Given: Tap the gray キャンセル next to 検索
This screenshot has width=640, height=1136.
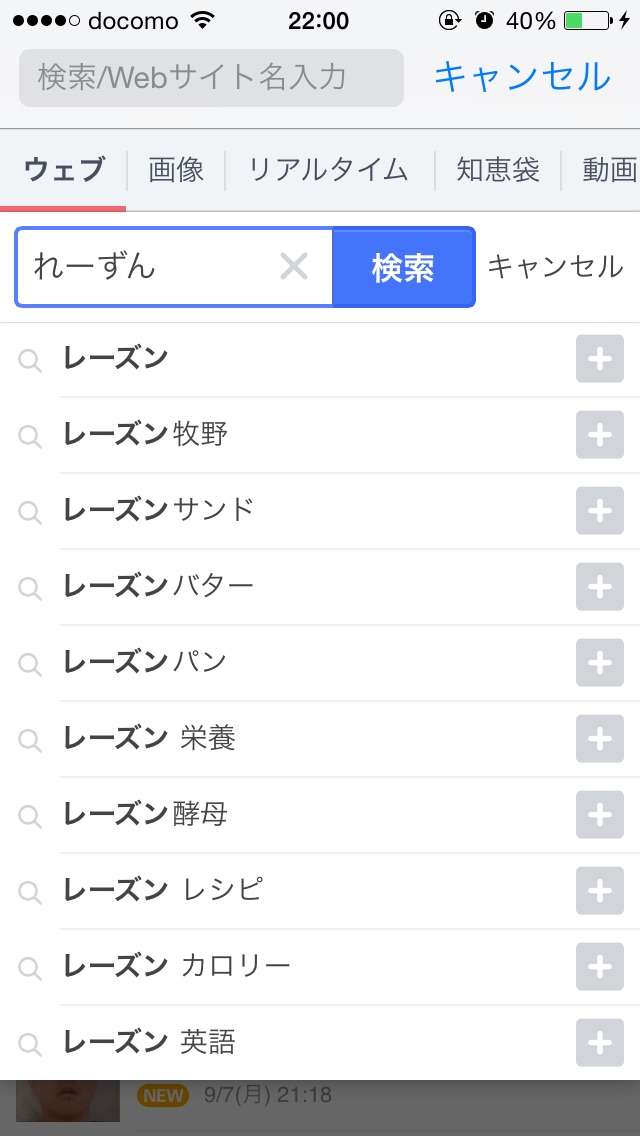Looking at the screenshot, I should click(555, 267).
